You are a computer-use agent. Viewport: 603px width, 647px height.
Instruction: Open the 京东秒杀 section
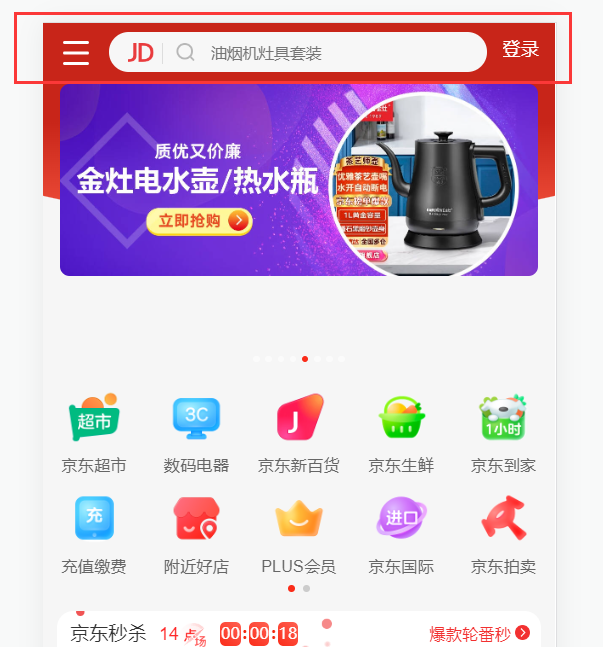pos(108,633)
